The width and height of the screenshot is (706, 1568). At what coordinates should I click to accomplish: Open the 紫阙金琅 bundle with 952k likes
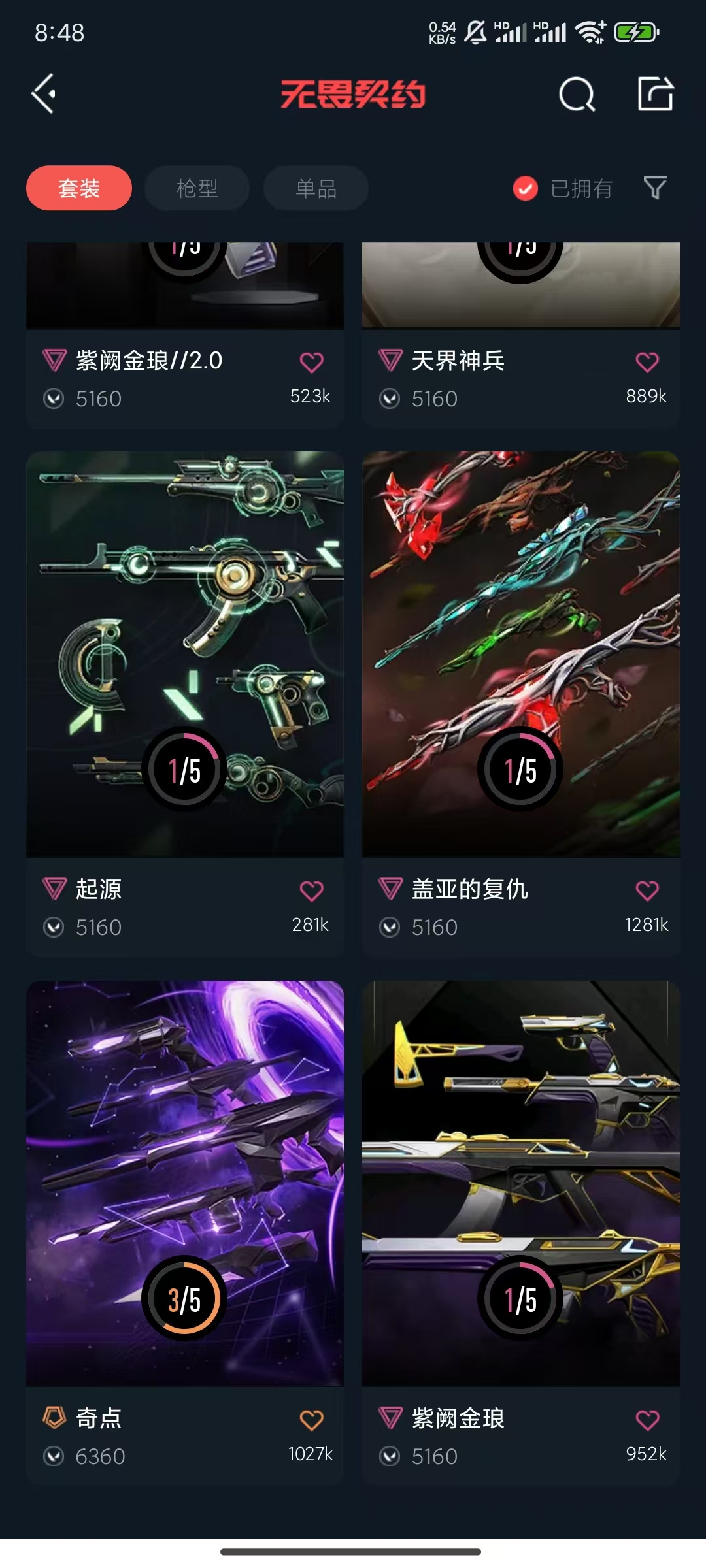tap(521, 1233)
